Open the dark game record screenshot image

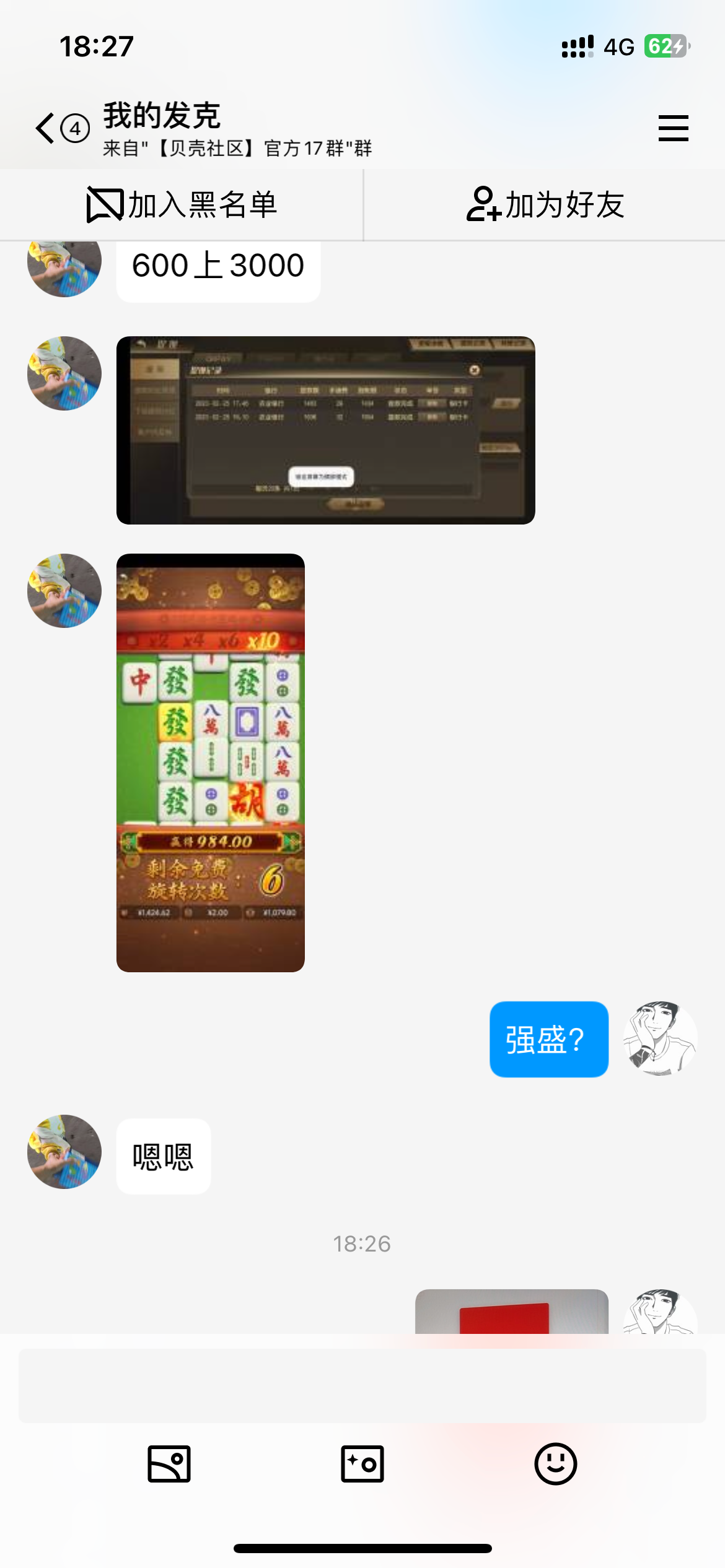325,430
